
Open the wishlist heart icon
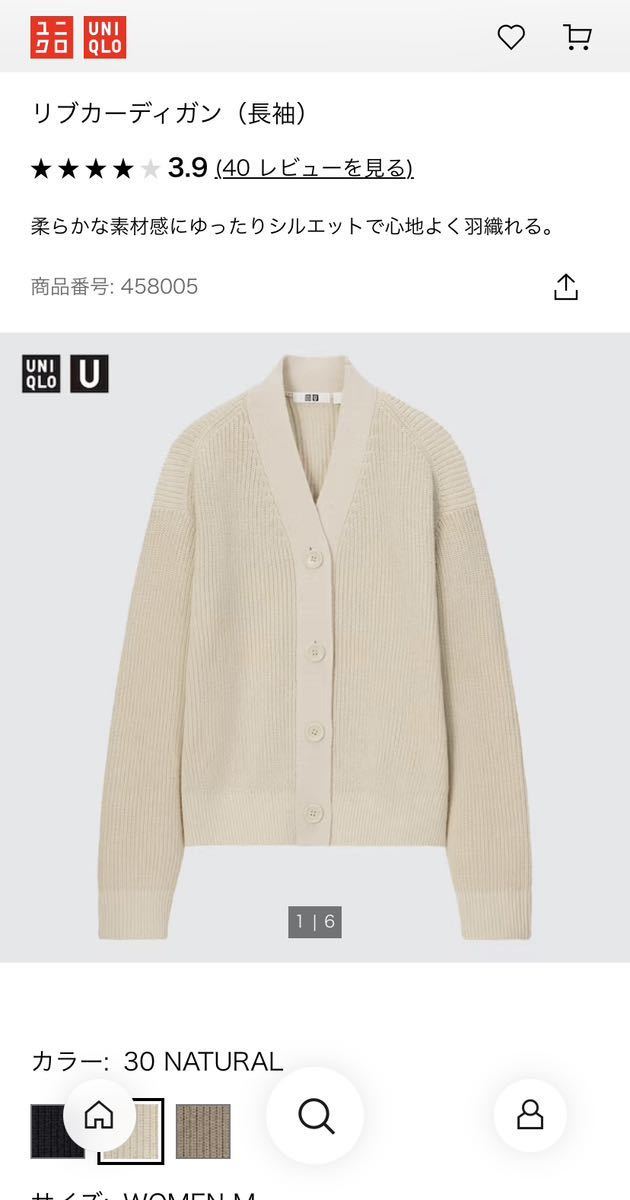pos(511,38)
